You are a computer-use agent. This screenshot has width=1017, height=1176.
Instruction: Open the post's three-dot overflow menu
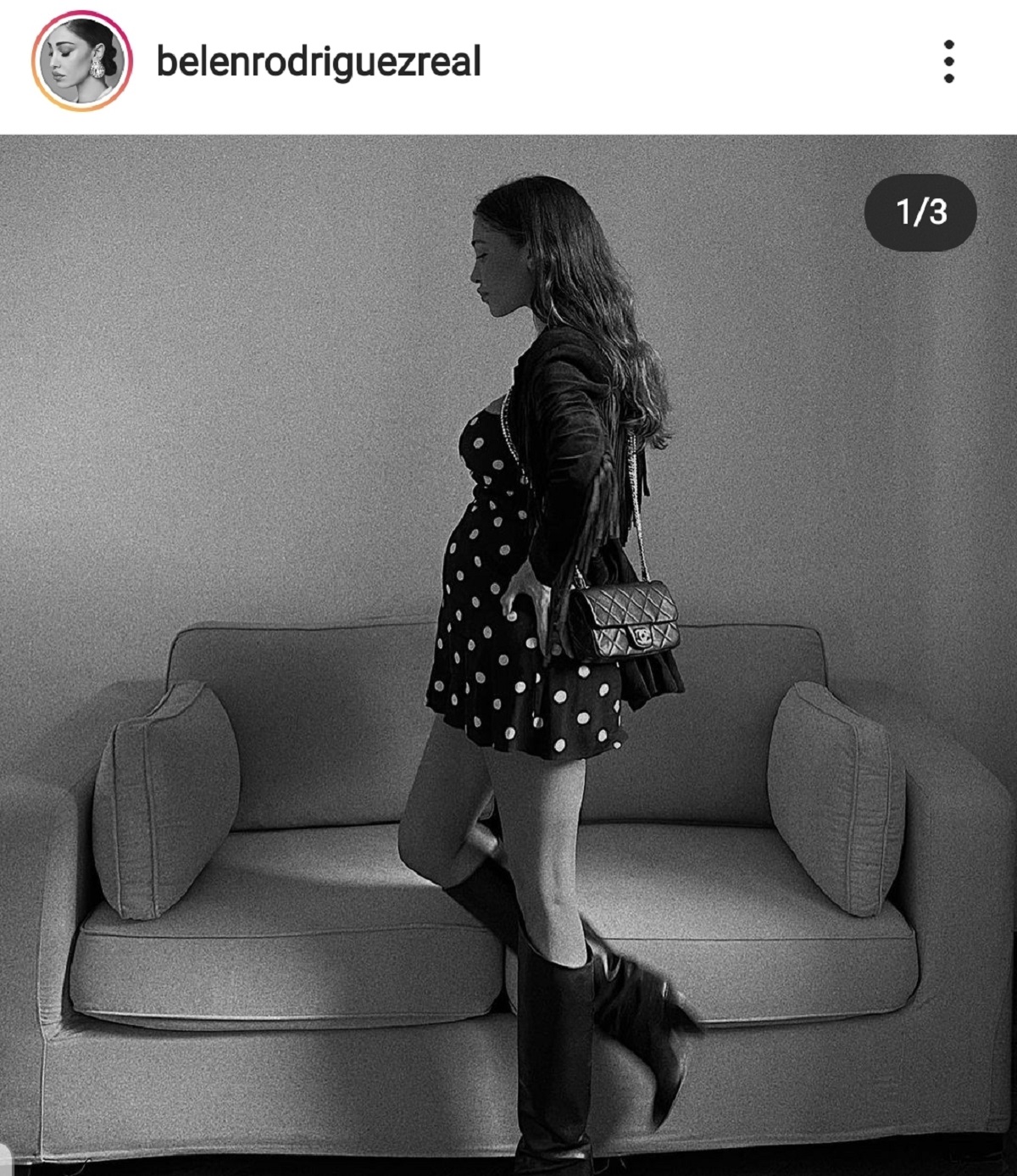click(x=949, y=62)
